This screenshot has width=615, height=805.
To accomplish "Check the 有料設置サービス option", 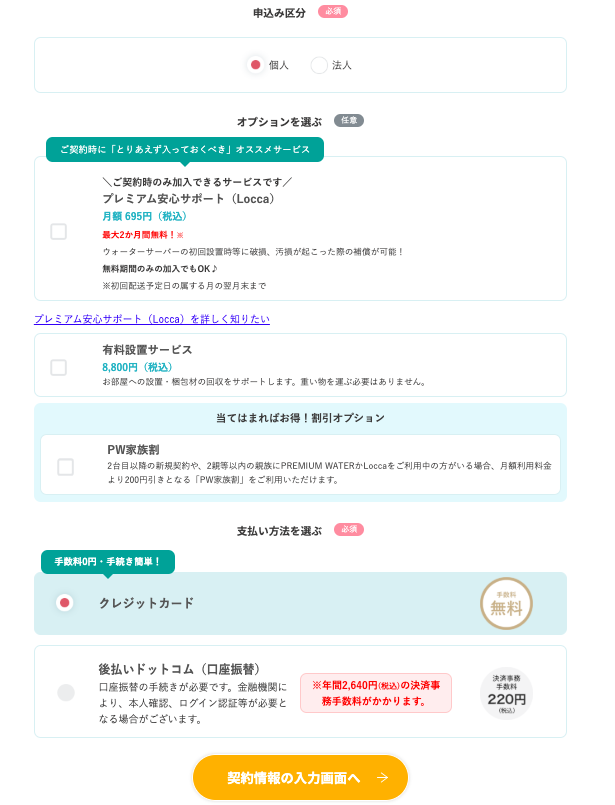I will tap(59, 367).
